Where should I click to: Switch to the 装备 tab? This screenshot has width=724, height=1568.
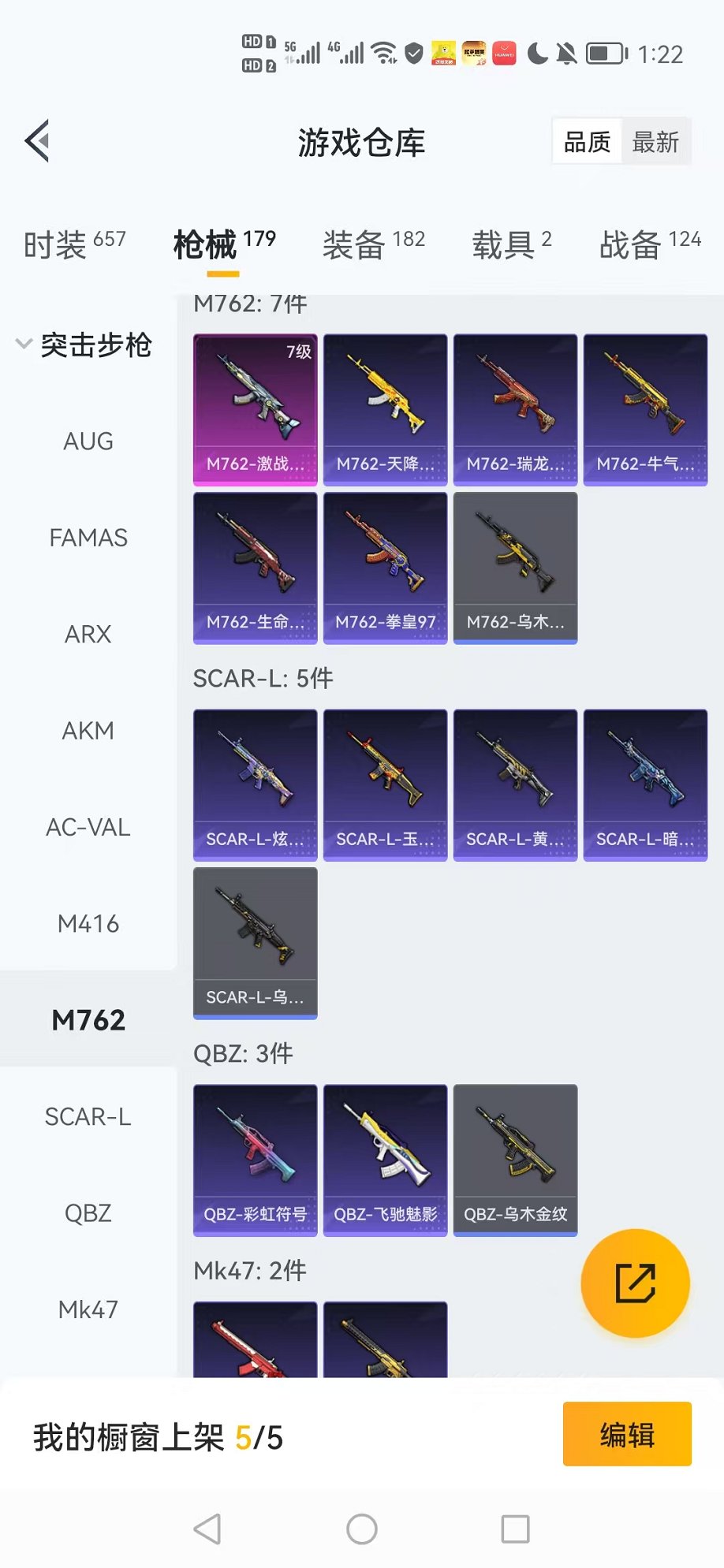pyautogui.click(x=373, y=244)
